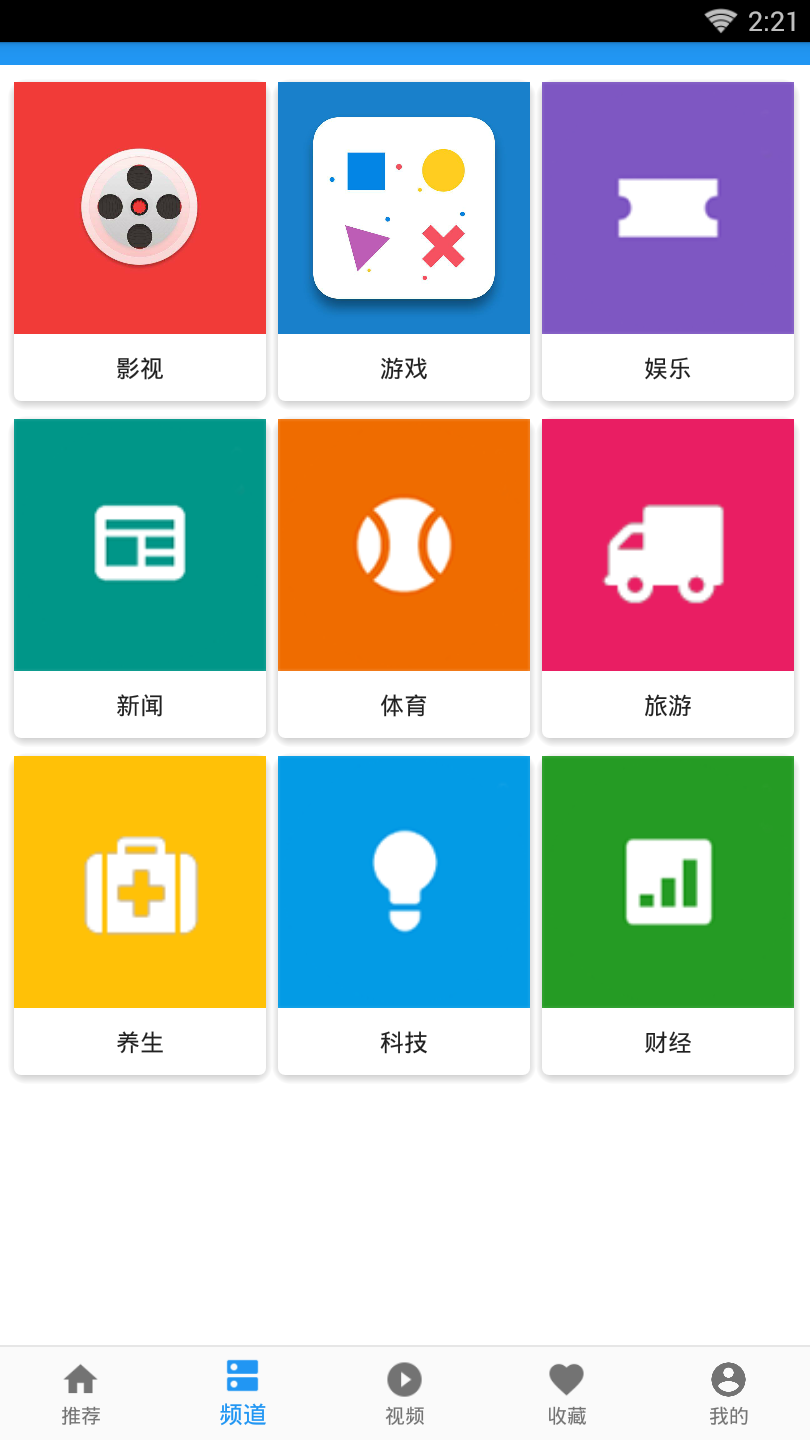Screen dimensions: 810x1440
Task: Switch to the 收藏 tab
Action: point(567,1394)
